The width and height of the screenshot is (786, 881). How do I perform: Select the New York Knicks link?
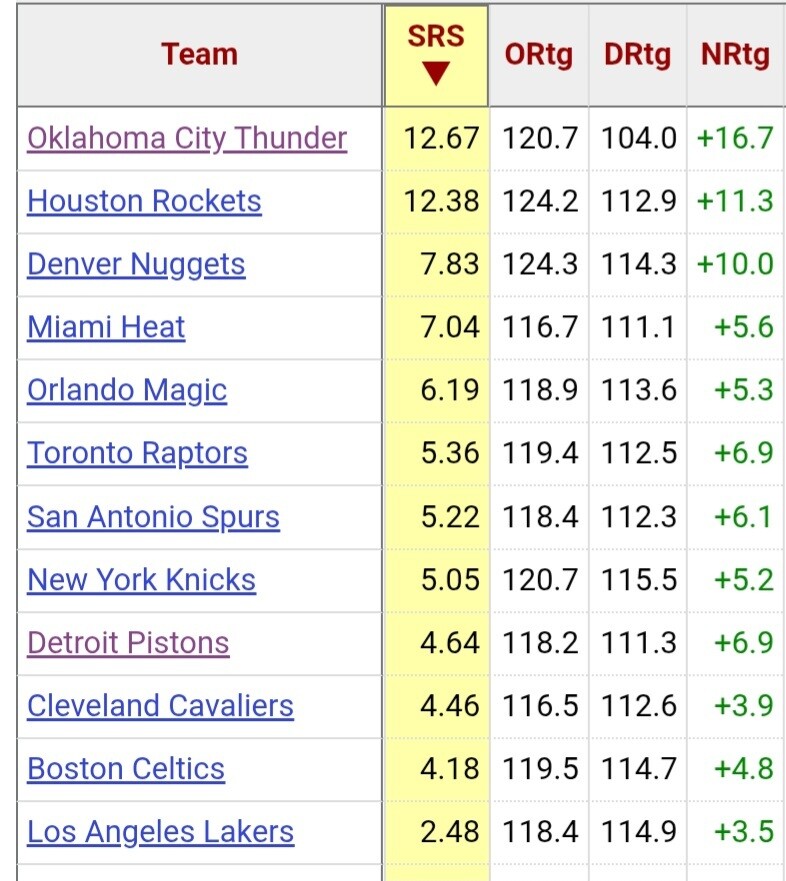pos(141,580)
